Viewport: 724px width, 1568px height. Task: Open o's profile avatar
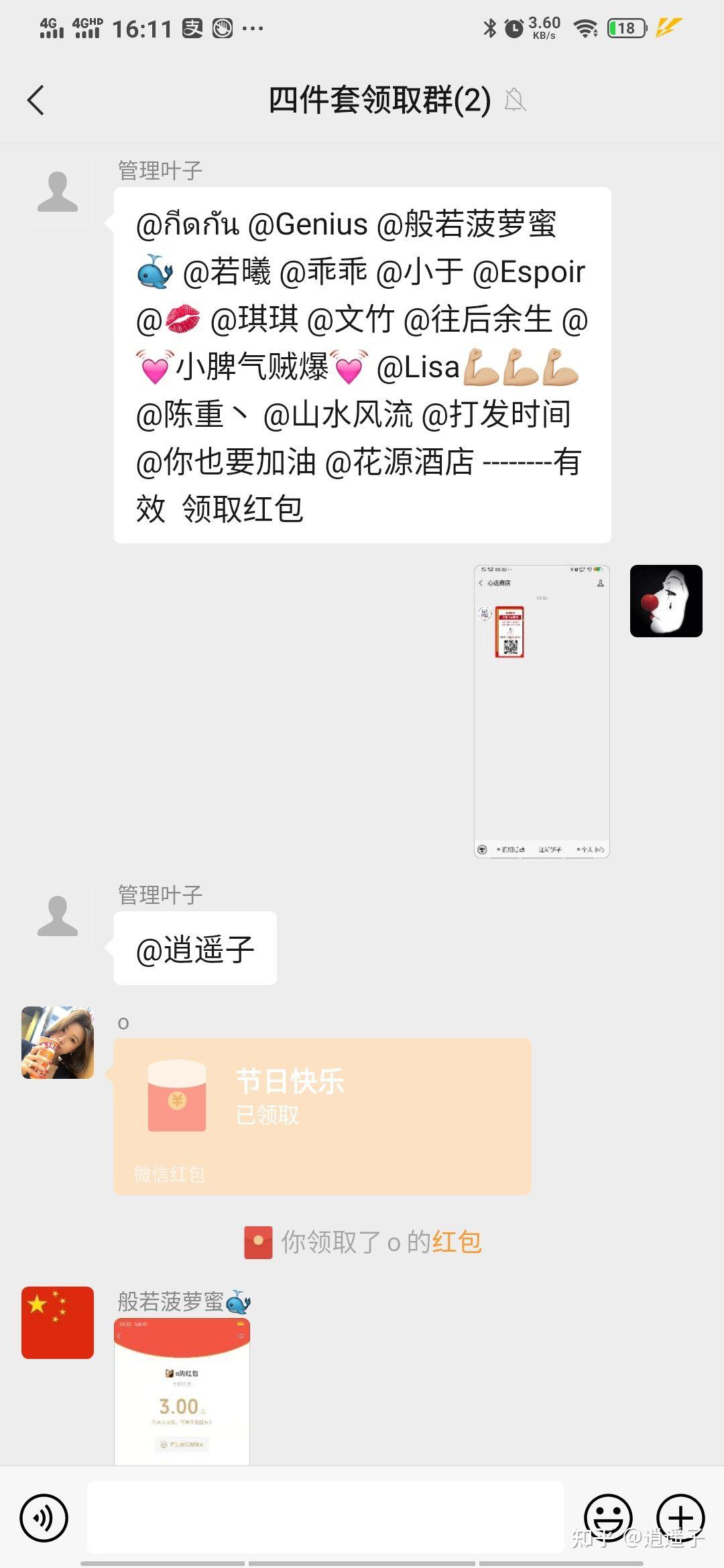click(58, 1042)
